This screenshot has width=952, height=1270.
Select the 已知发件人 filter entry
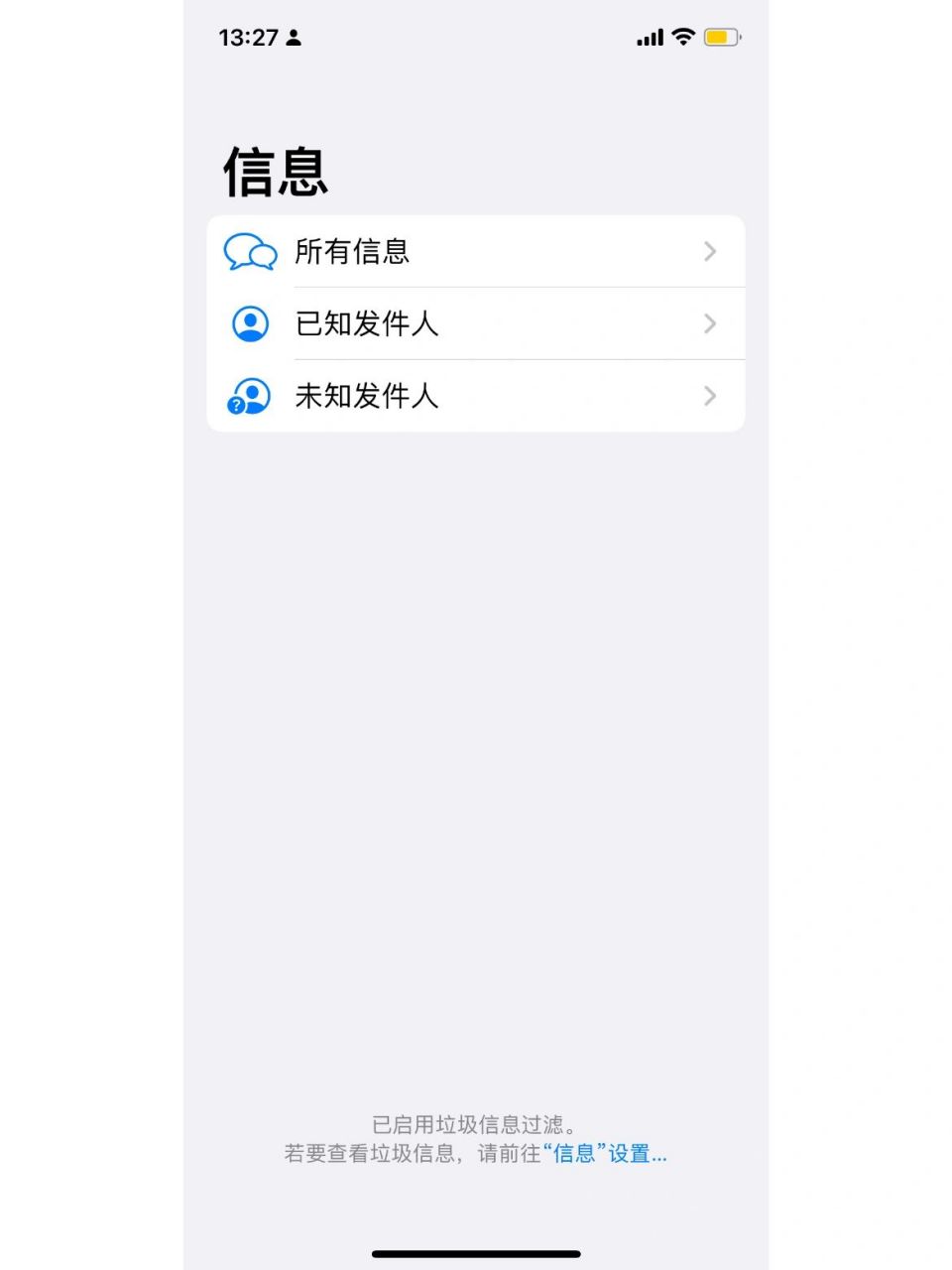[476, 323]
